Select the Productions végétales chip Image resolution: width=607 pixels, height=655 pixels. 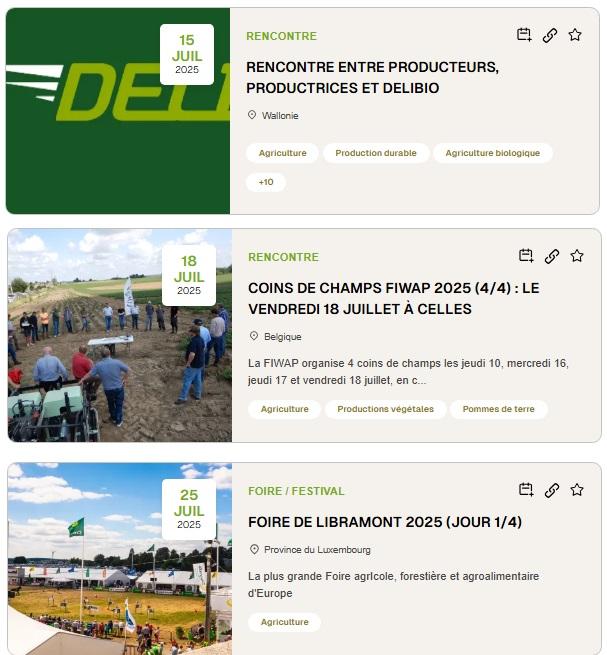click(x=385, y=409)
